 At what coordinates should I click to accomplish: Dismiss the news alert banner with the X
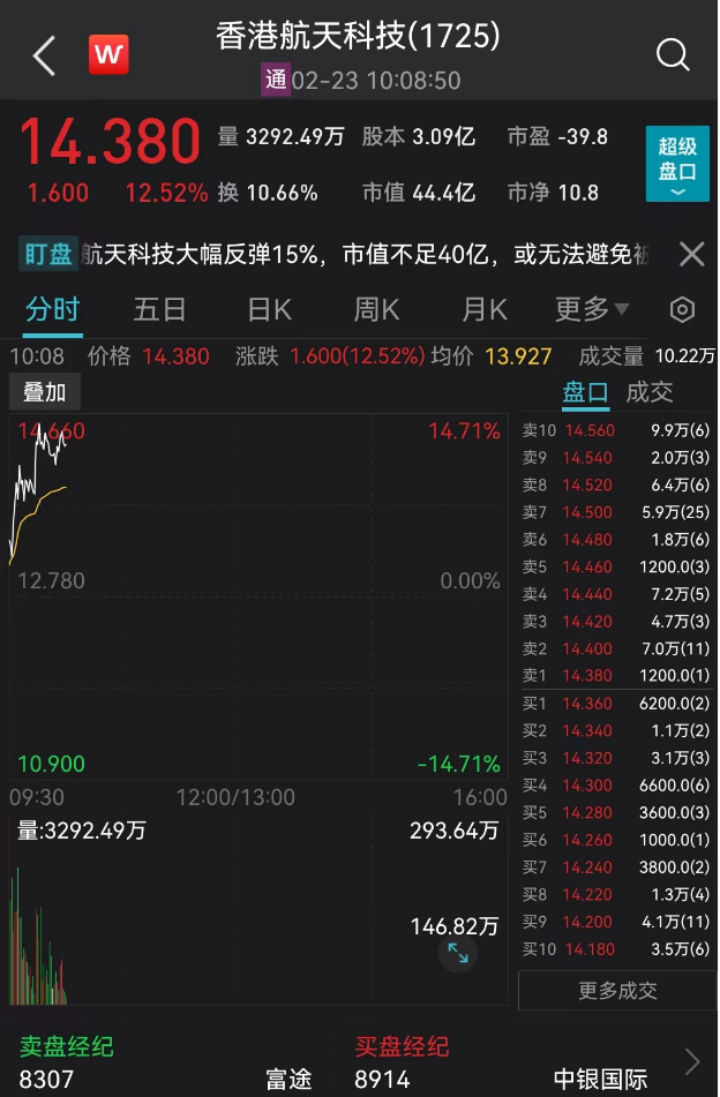[x=691, y=254]
